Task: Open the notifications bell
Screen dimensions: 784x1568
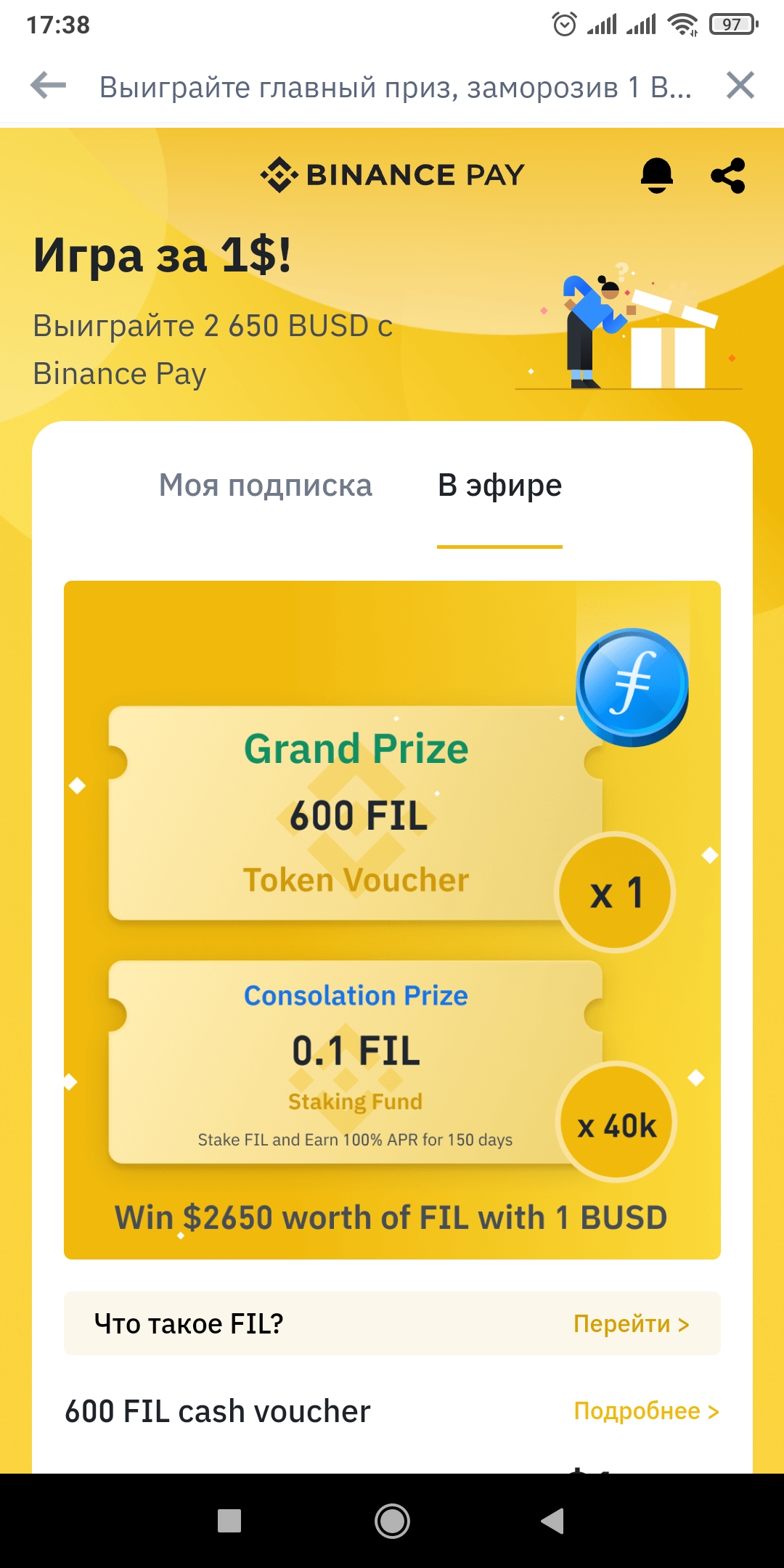Action: [x=657, y=175]
